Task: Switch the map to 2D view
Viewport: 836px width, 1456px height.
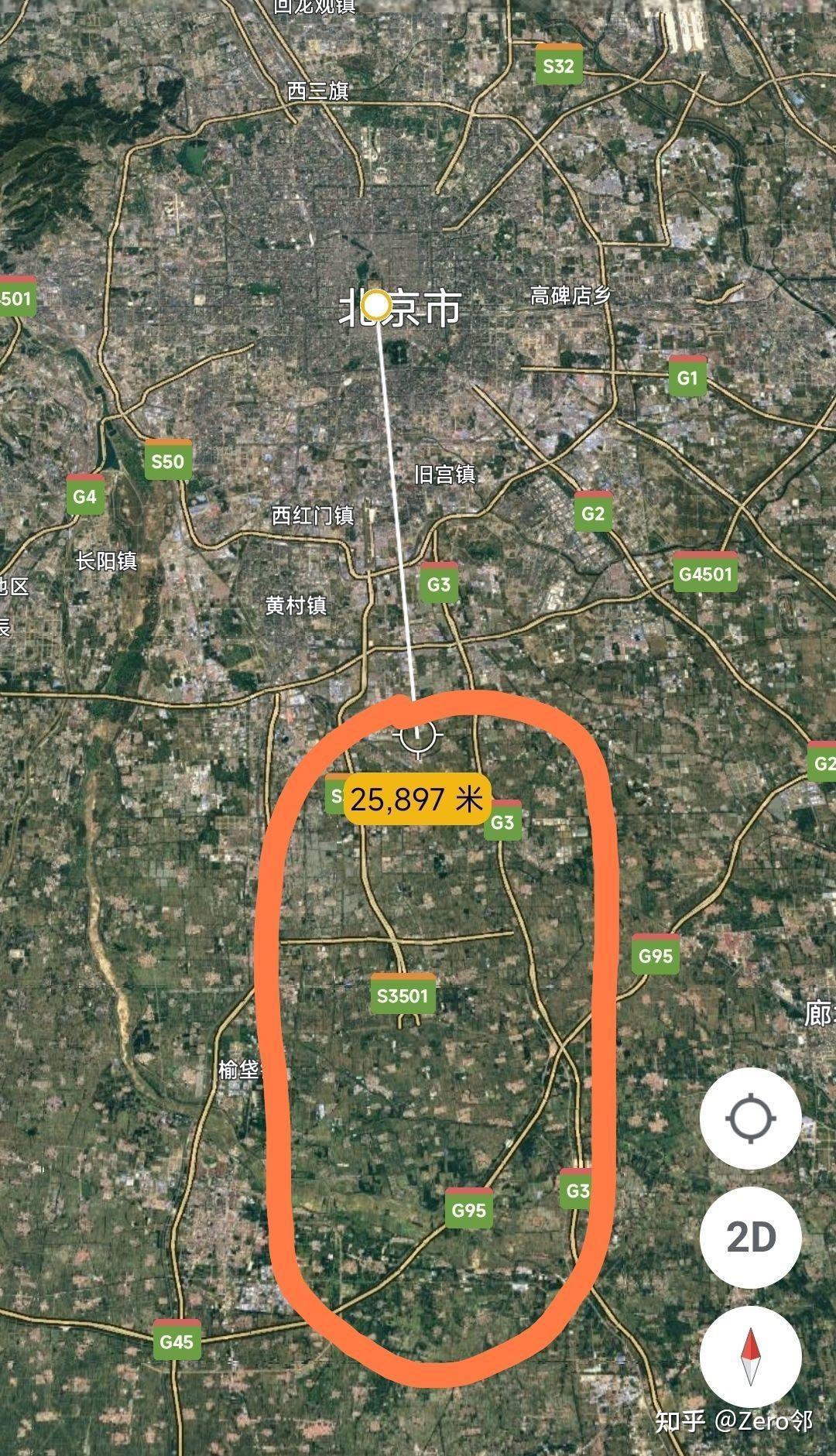Action: pyautogui.click(x=750, y=1237)
